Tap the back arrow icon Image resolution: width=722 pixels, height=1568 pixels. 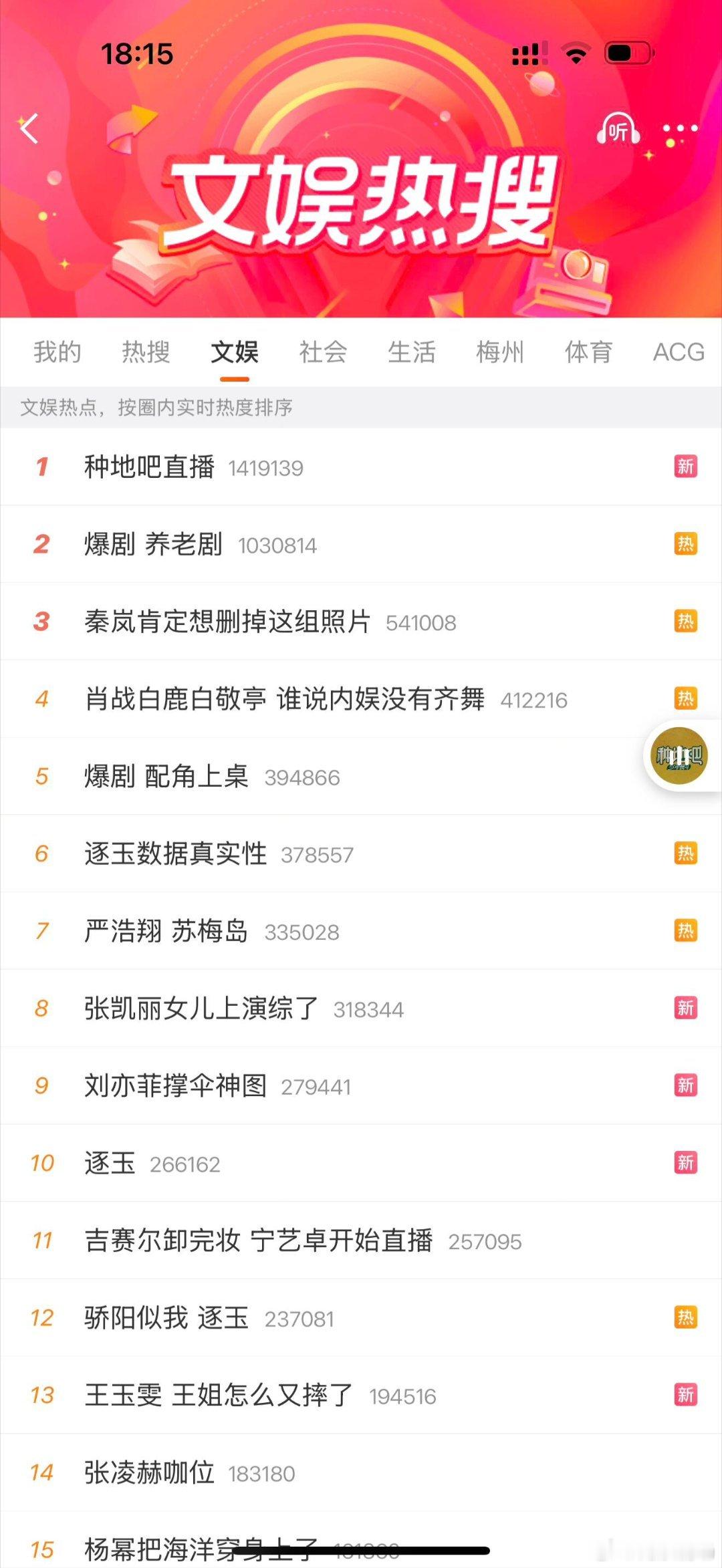29,129
